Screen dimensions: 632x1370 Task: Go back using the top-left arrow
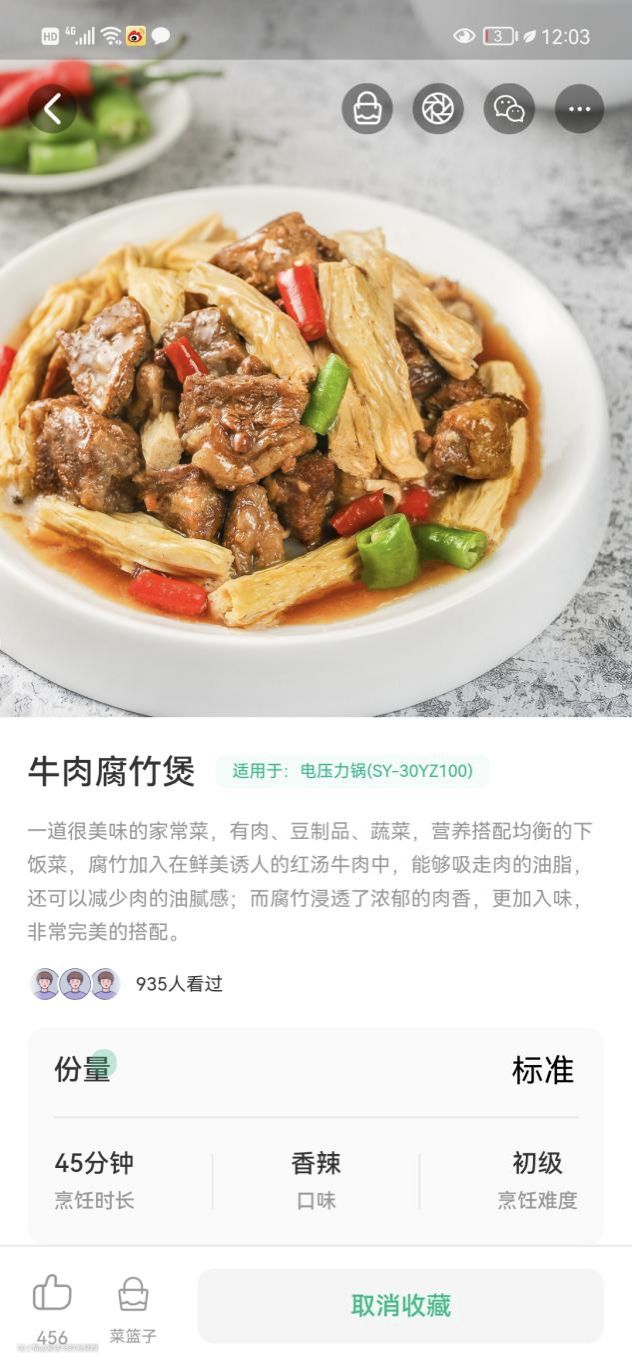tap(52, 109)
